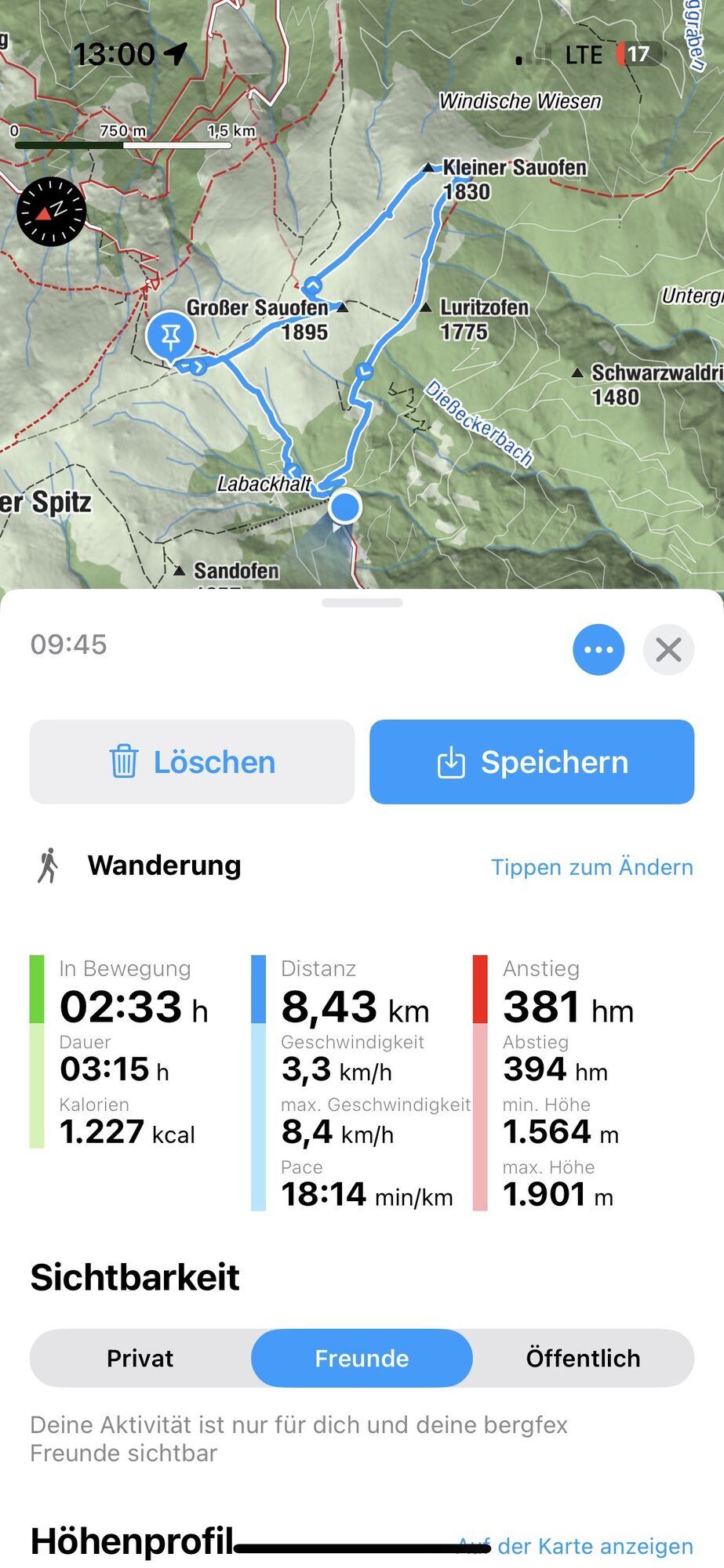Image resolution: width=724 pixels, height=1568 pixels.
Task: Show elevation profile via Auf der Karte anzeigen
Action: point(596,1546)
